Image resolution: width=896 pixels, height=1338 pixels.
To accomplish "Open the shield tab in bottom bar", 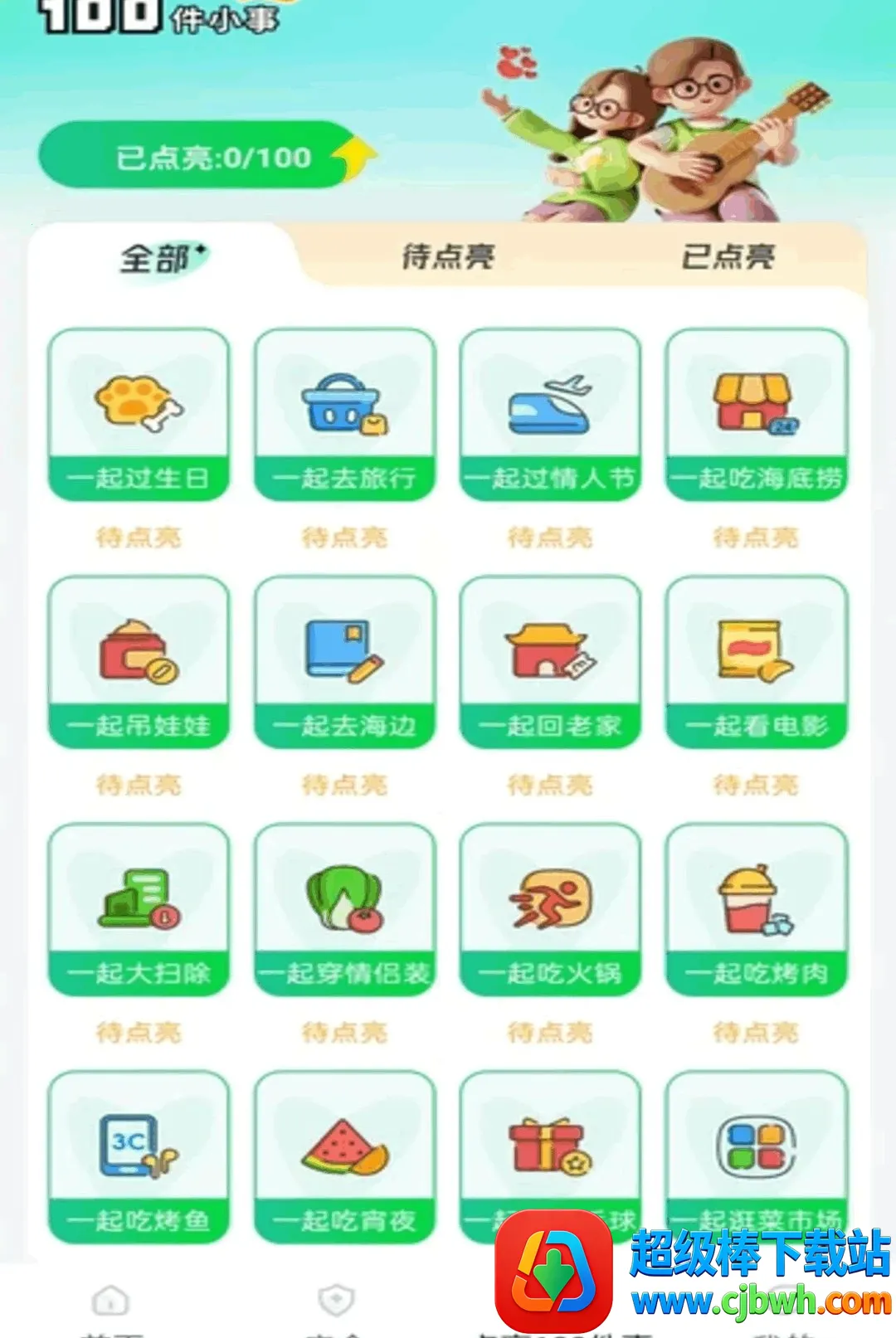I will pos(336,1309).
